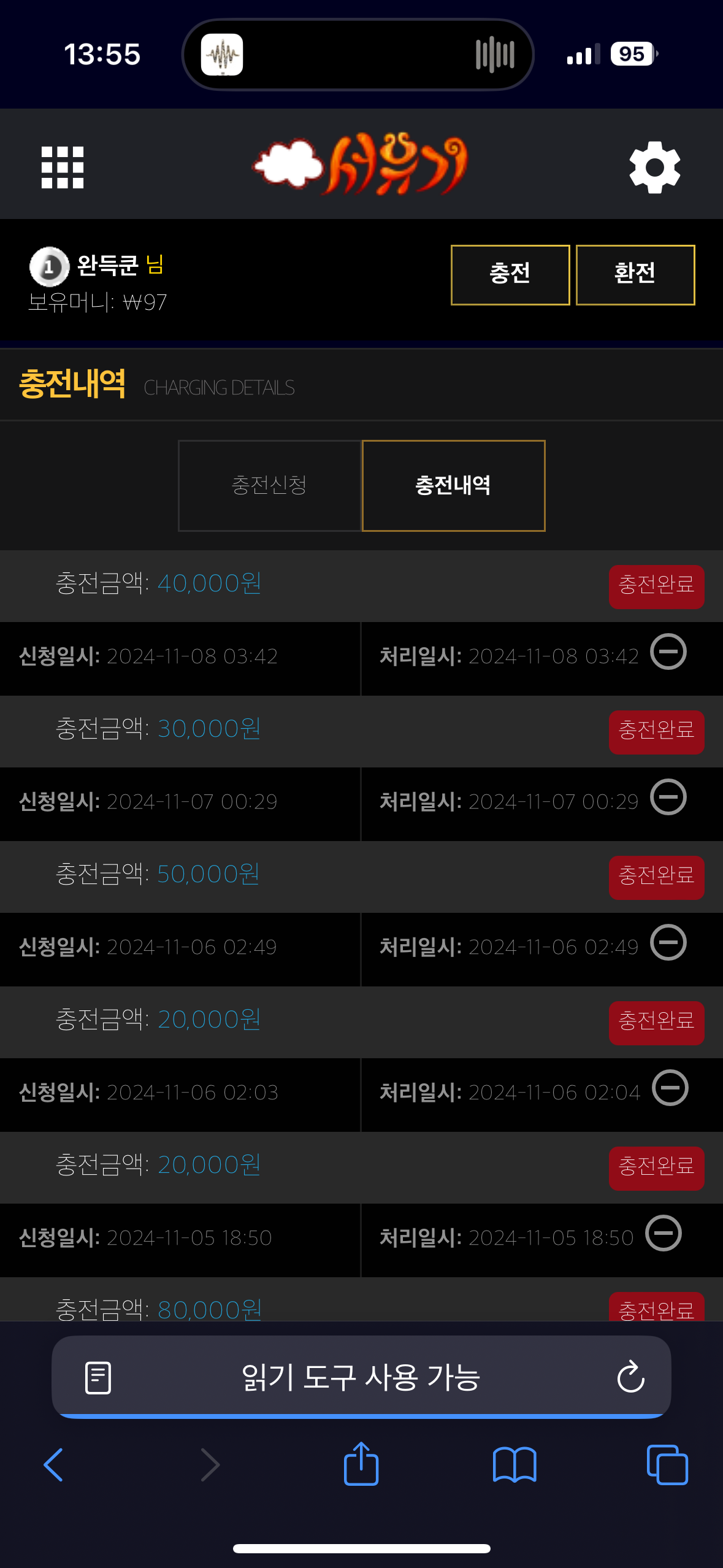Open the reader tool page icon
723x1568 pixels.
point(98,1377)
